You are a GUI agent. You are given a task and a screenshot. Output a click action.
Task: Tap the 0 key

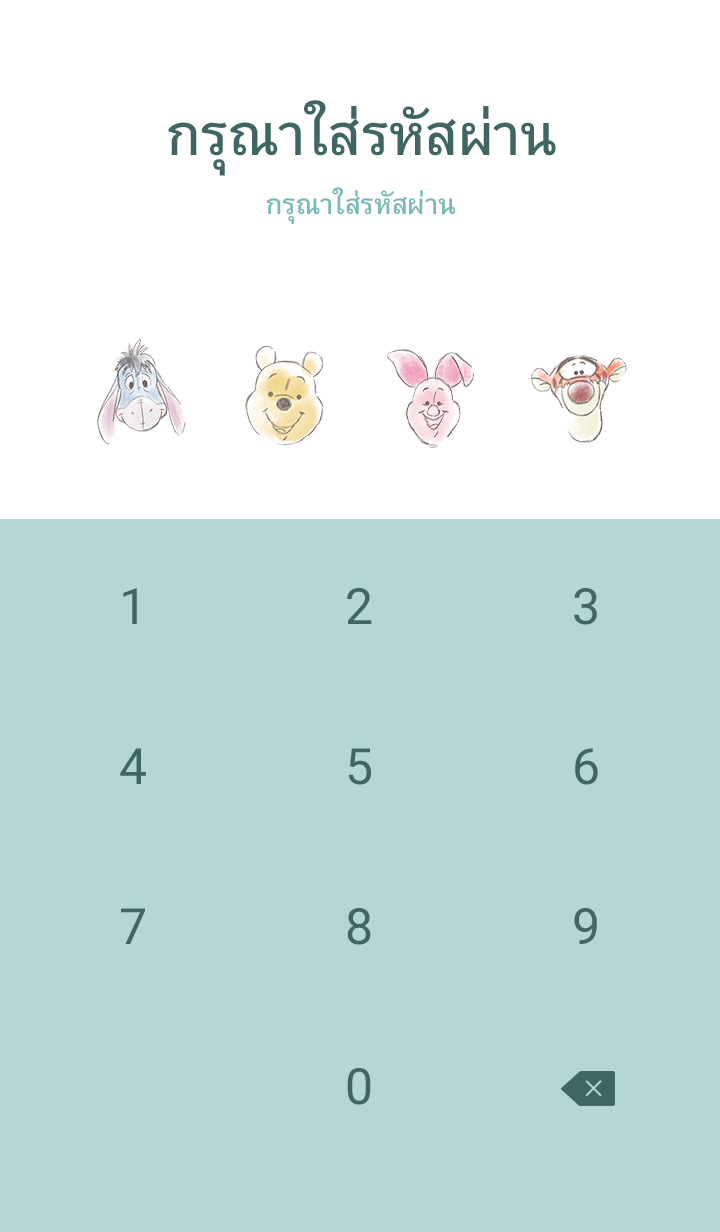pos(359,1087)
